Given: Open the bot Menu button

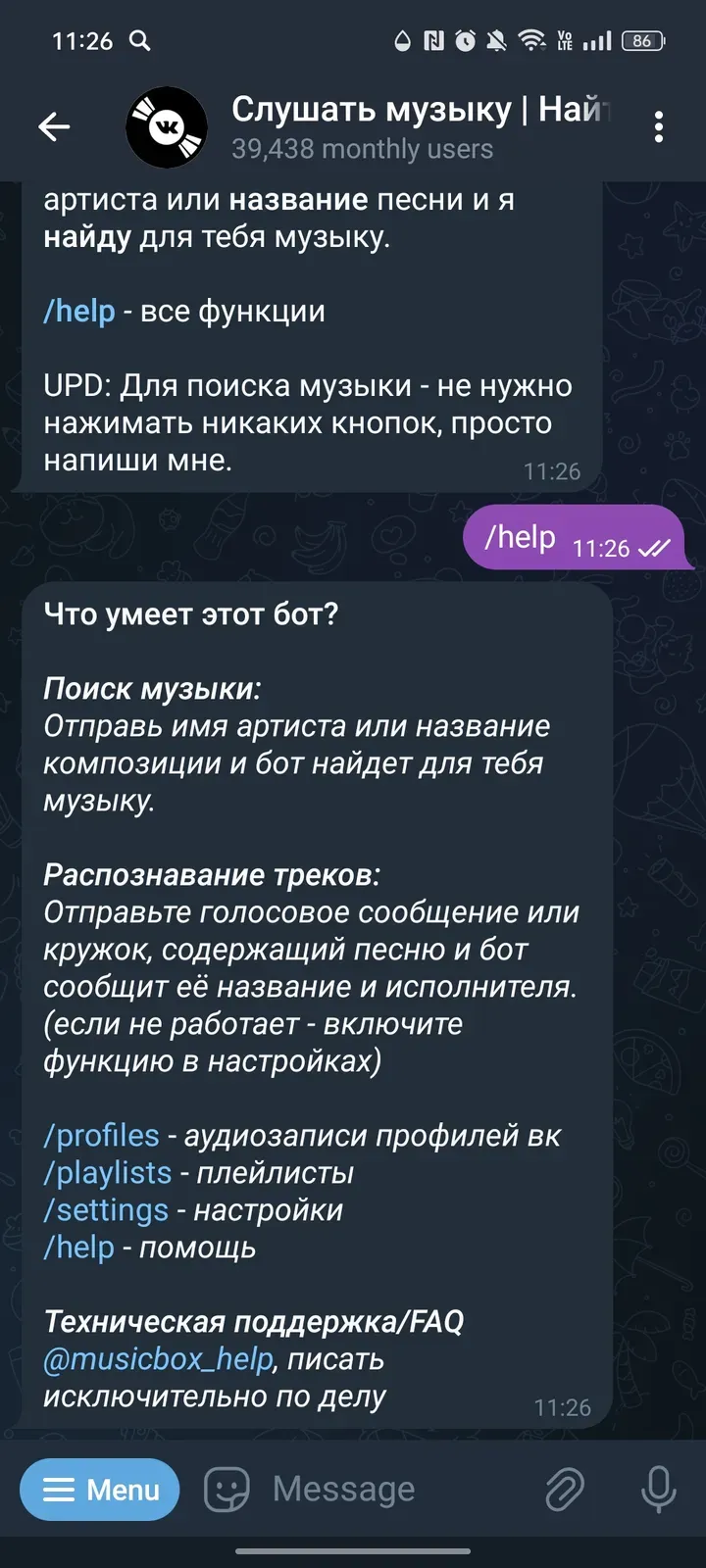Looking at the screenshot, I should click(x=100, y=1490).
